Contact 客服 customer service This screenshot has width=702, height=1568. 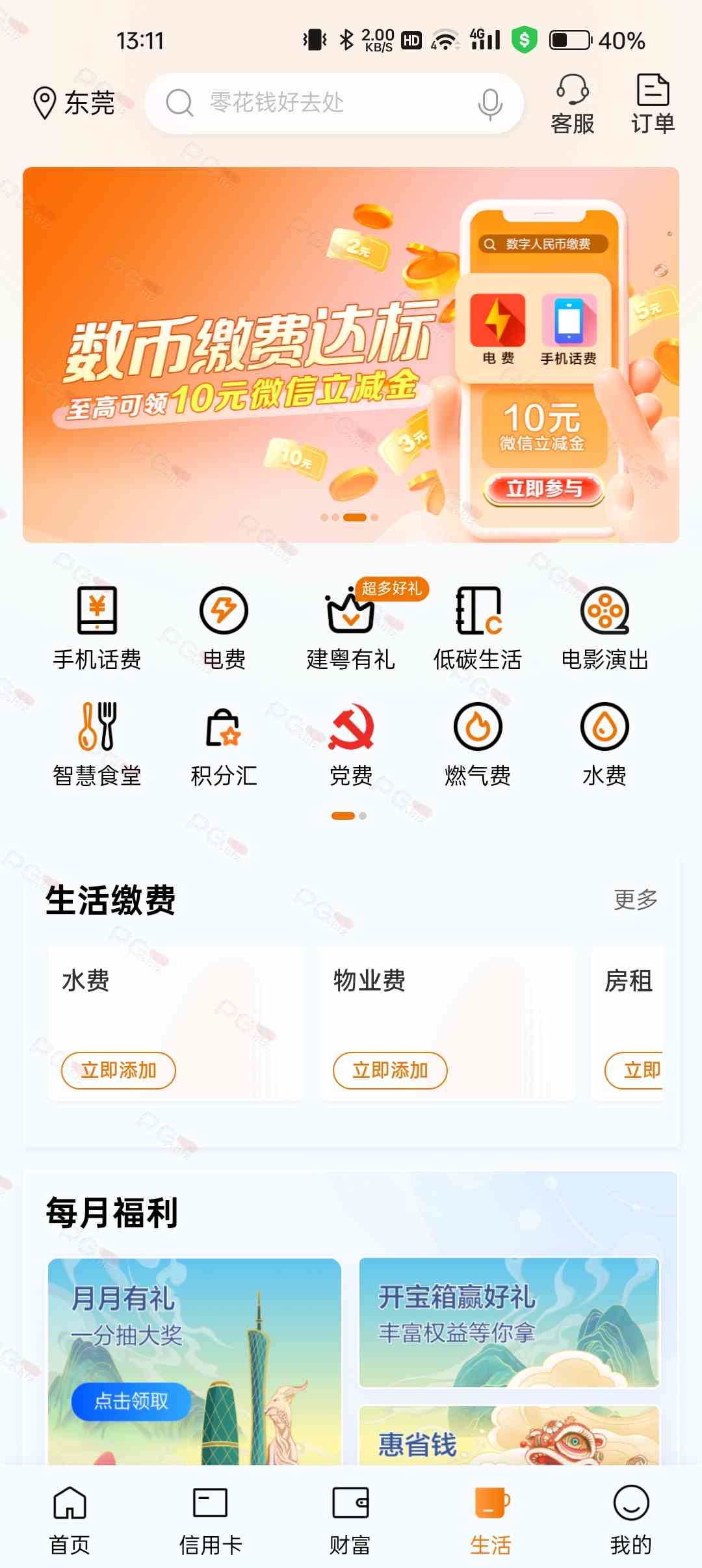(x=572, y=104)
